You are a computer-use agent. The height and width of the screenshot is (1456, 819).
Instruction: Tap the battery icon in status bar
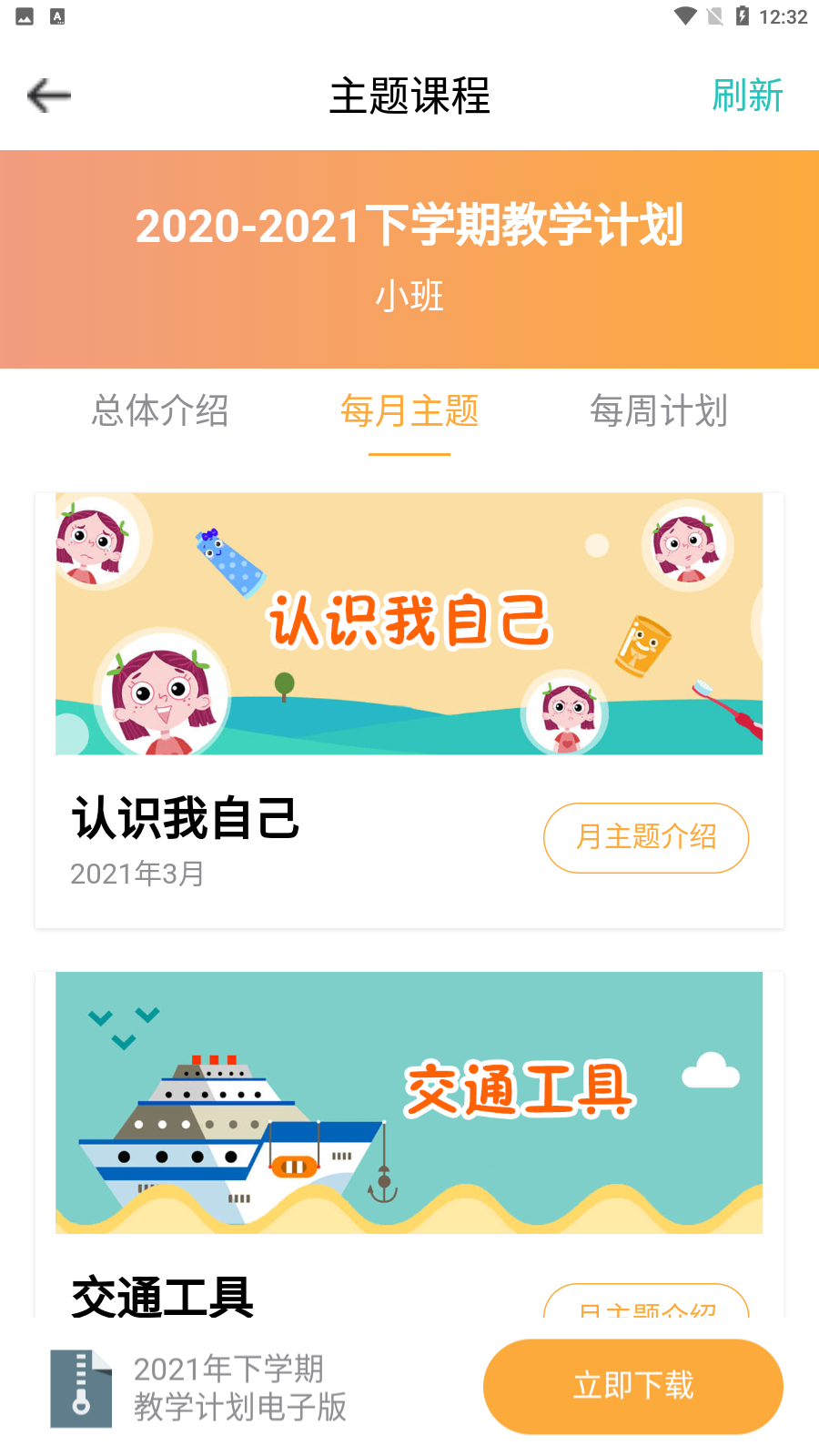click(x=743, y=15)
